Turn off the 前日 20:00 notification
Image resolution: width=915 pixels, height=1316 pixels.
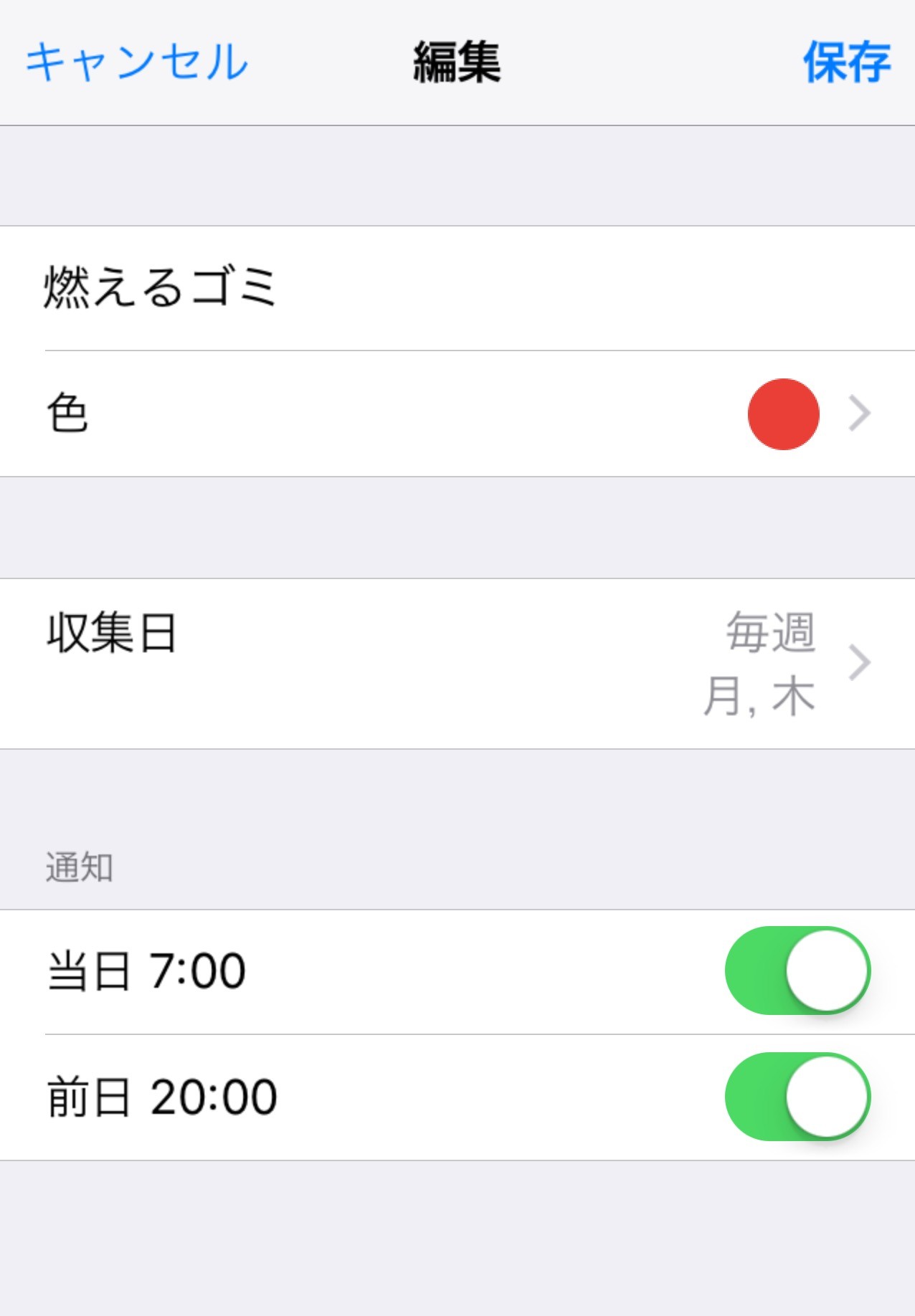[x=797, y=1096]
